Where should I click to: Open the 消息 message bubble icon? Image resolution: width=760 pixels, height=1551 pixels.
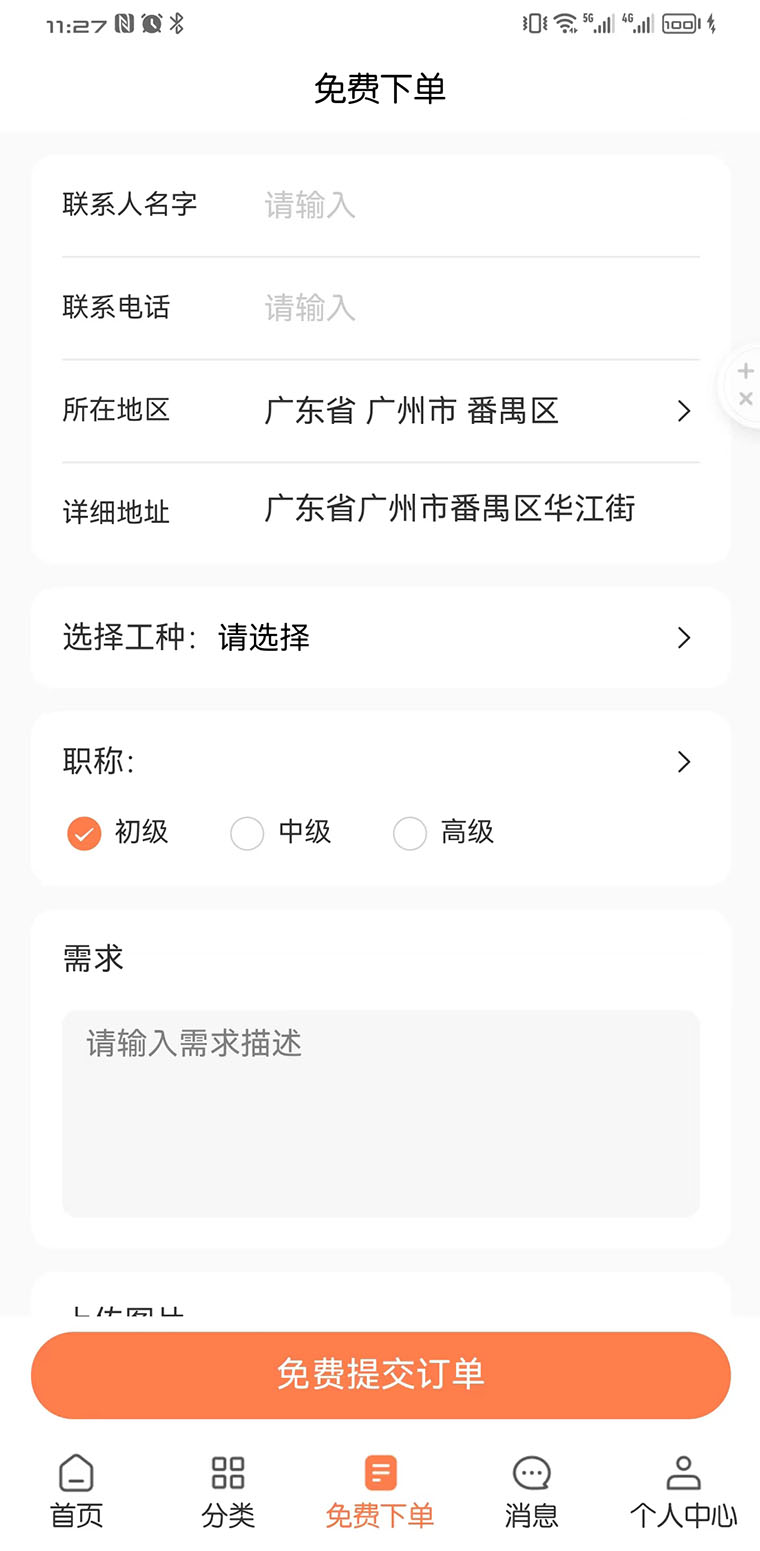coord(531,1473)
